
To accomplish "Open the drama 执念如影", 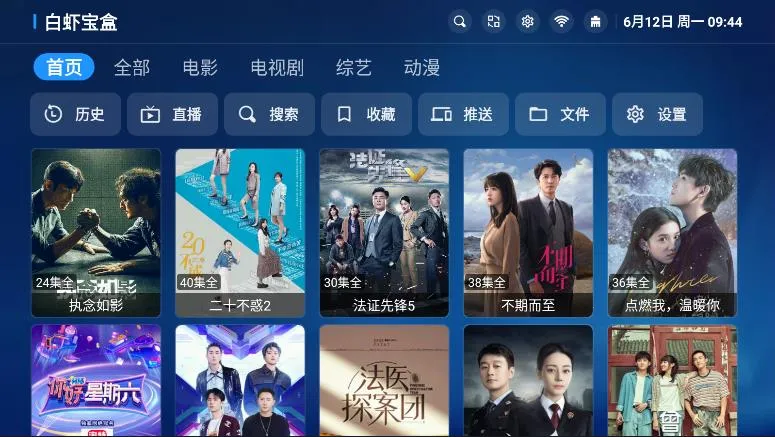I will (96, 232).
